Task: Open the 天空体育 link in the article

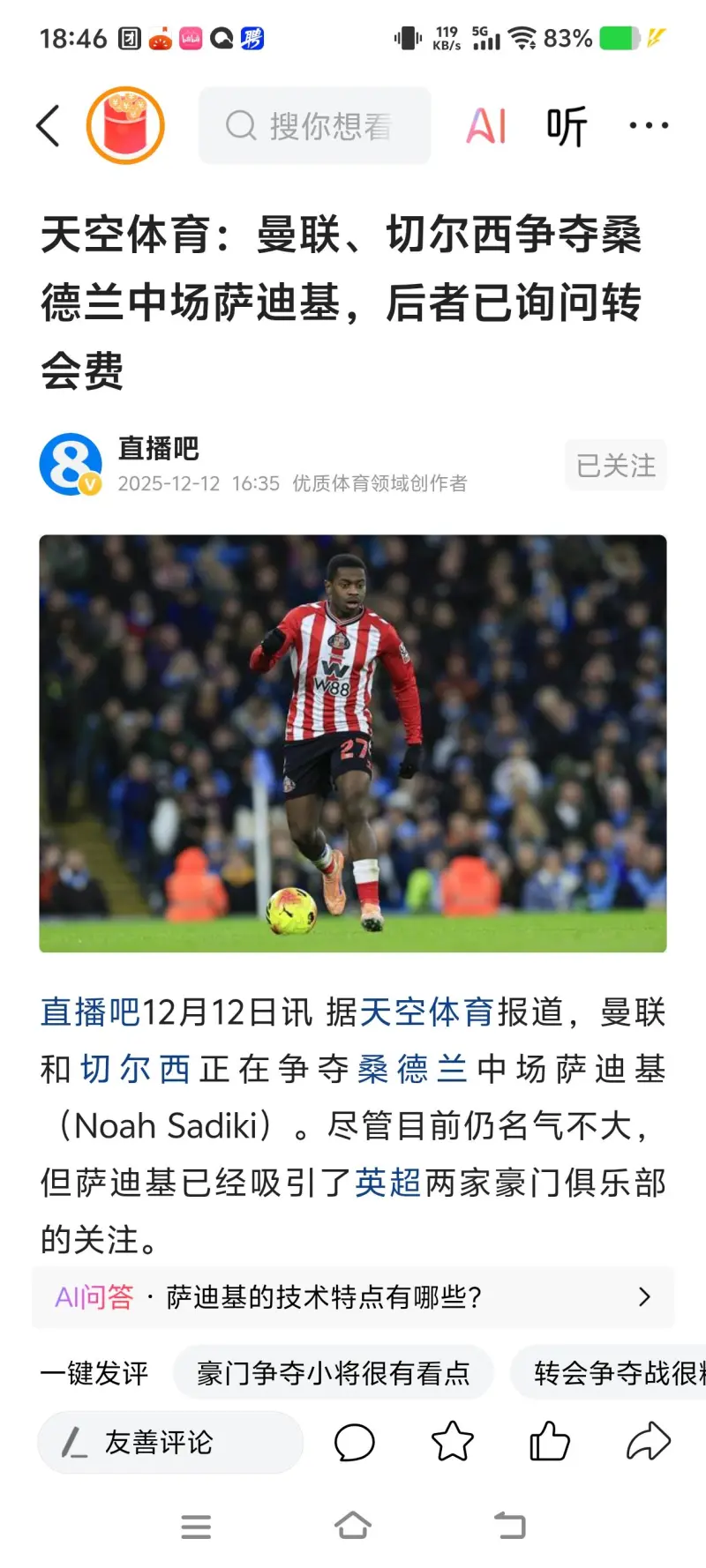Action: (426, 1012)
